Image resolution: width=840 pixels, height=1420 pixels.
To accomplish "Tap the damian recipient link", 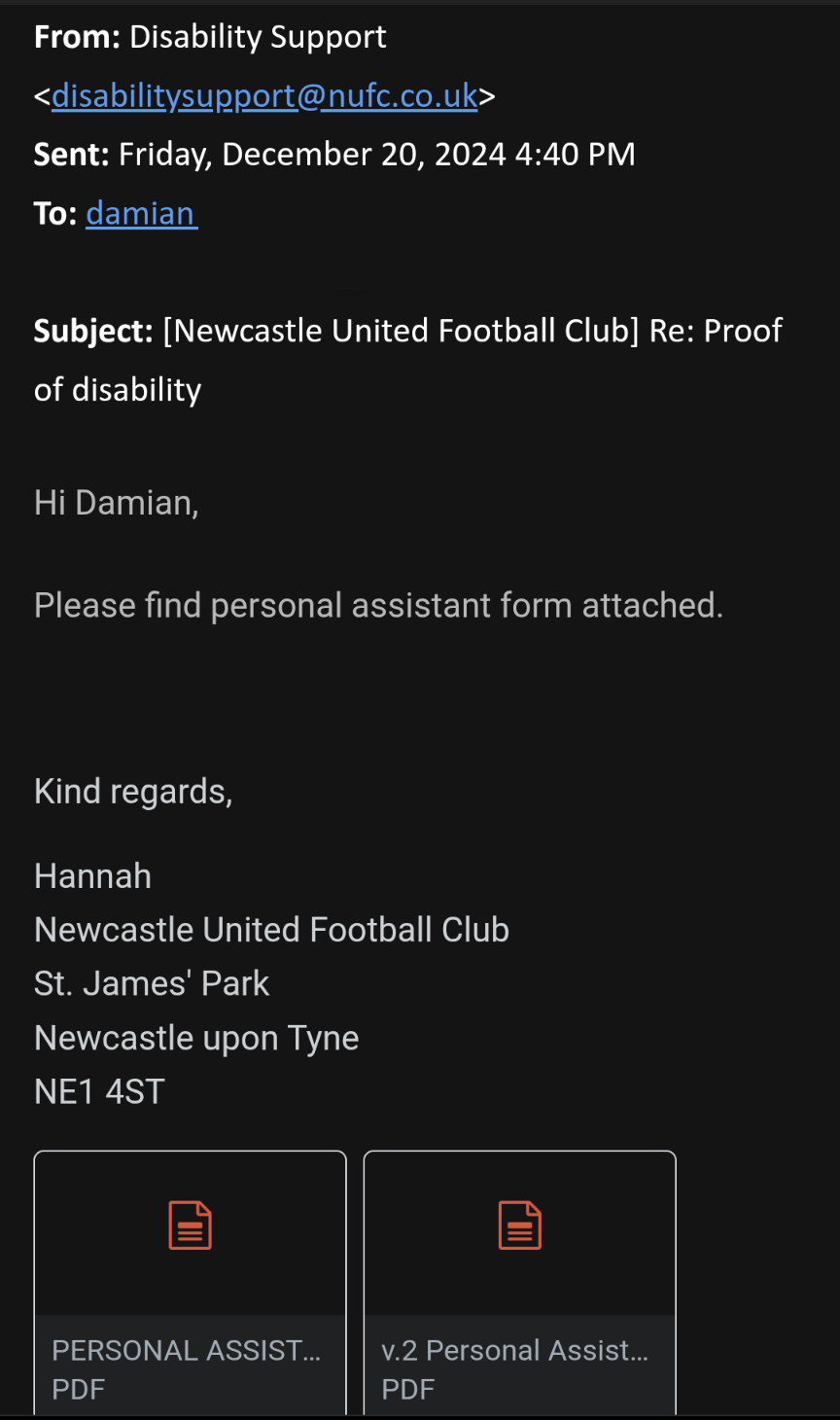I will coord(141,213).
